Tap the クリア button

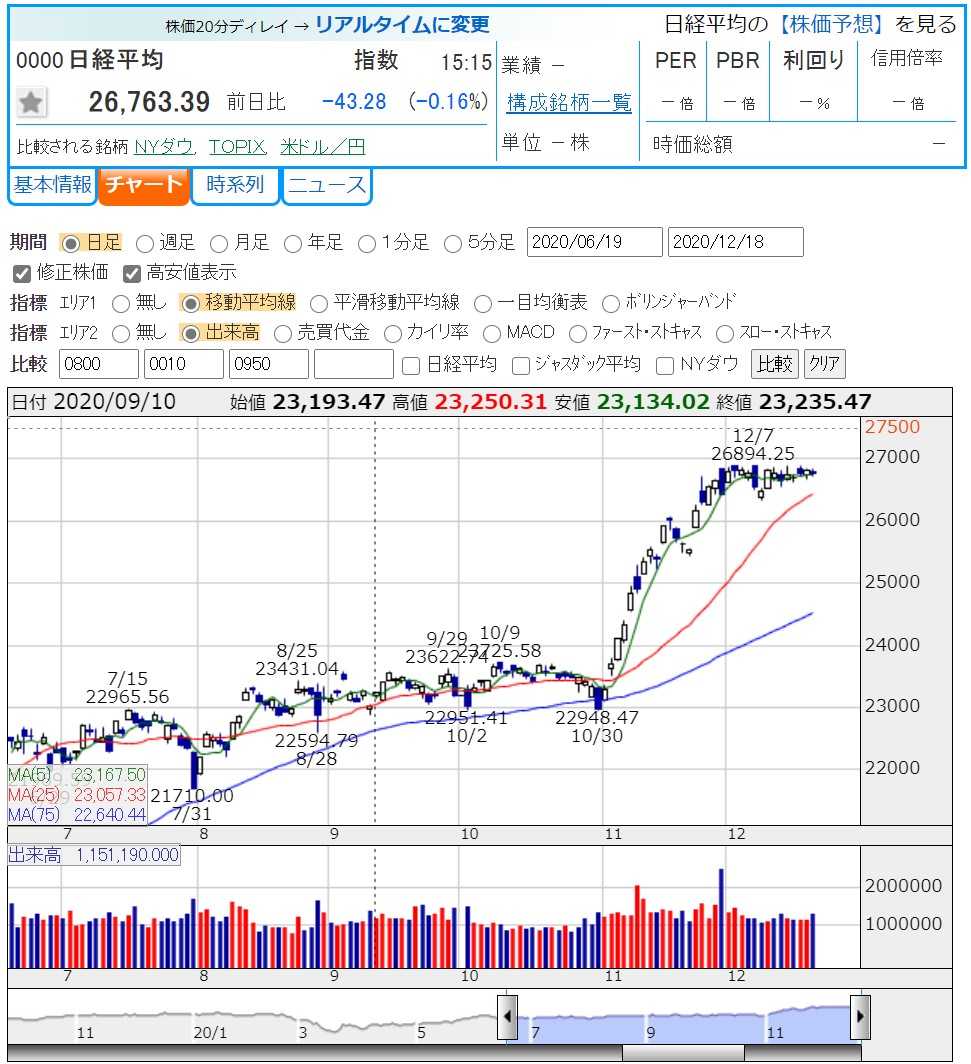(x=824, y=364)
